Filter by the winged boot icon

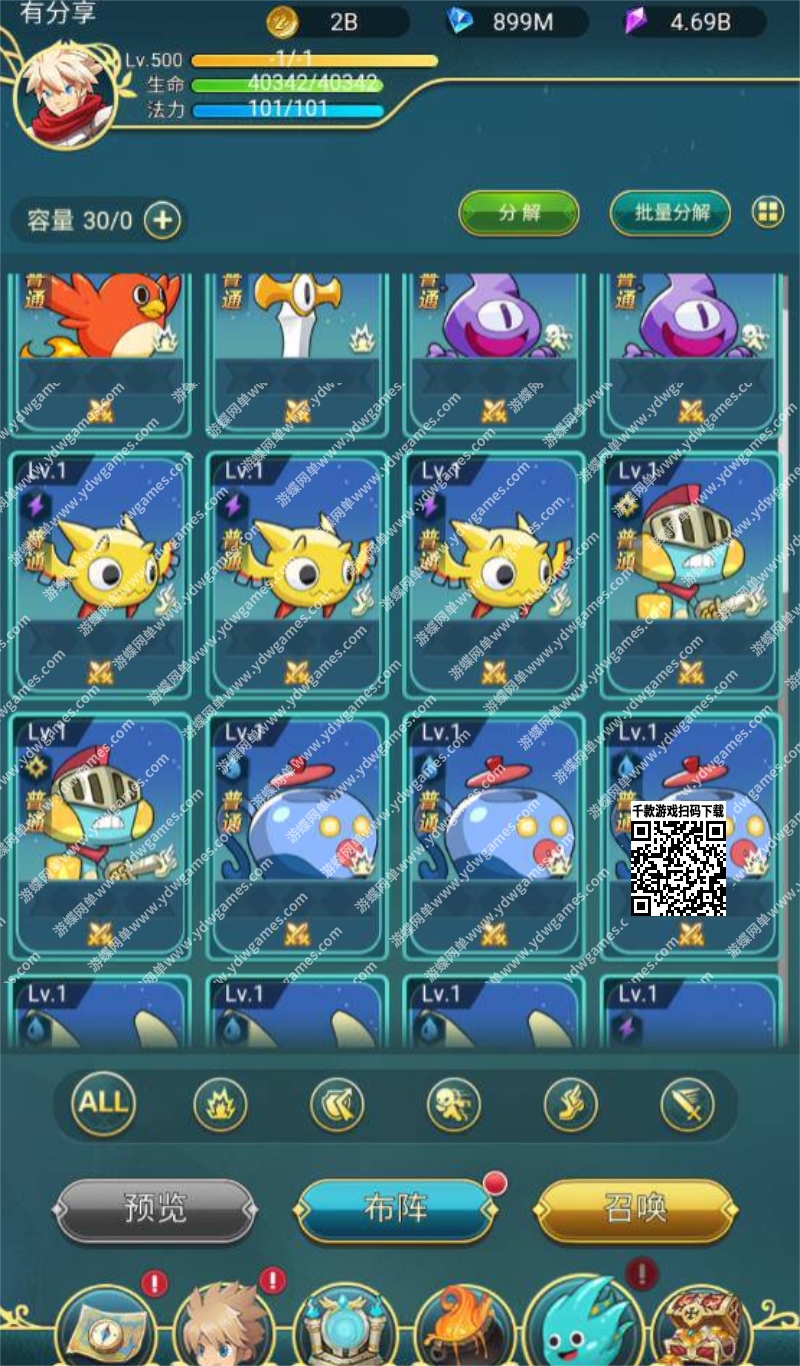pos(570,1105)
